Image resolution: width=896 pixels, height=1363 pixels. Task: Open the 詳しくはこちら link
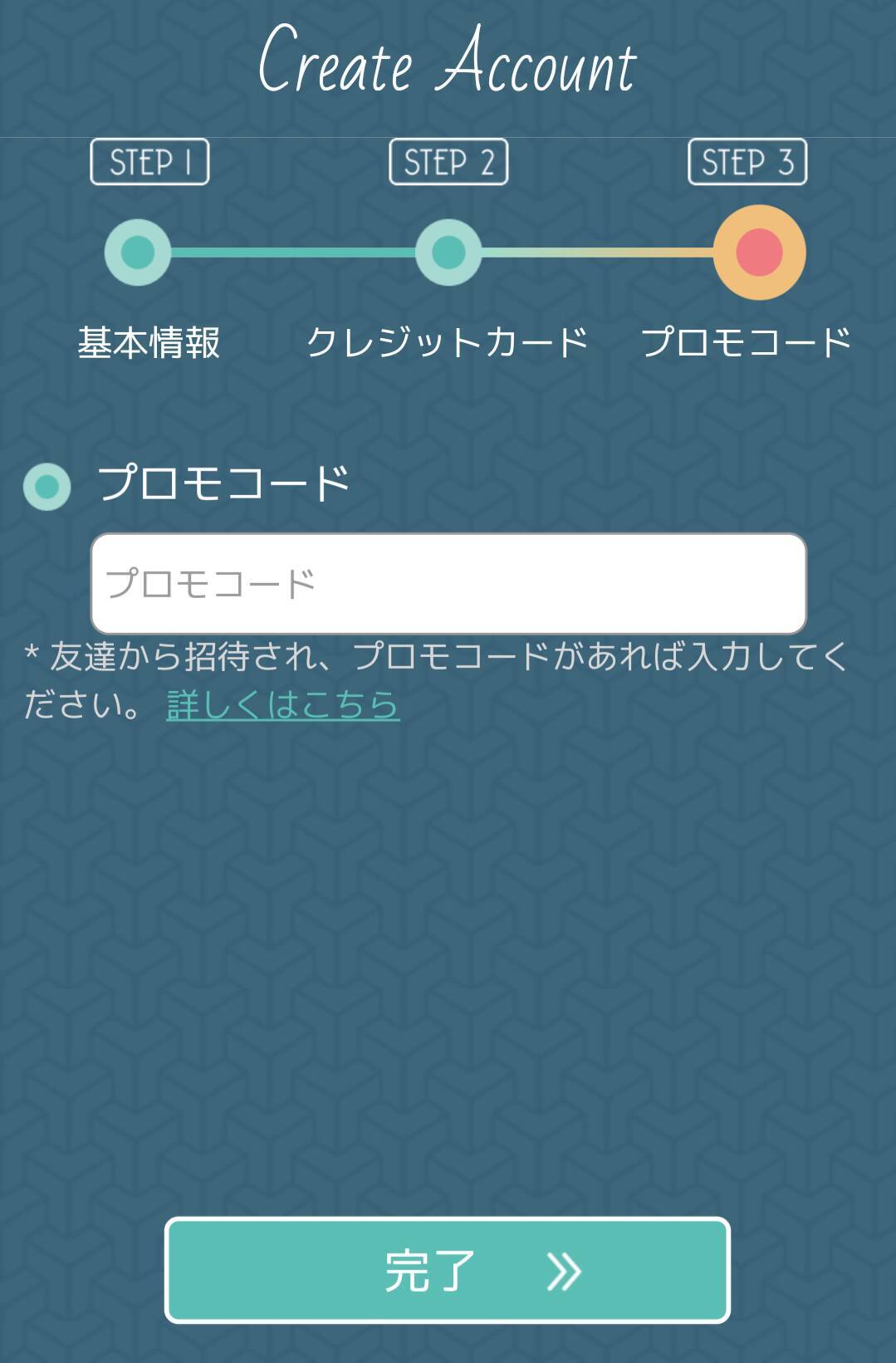click(x=283, y=705)
